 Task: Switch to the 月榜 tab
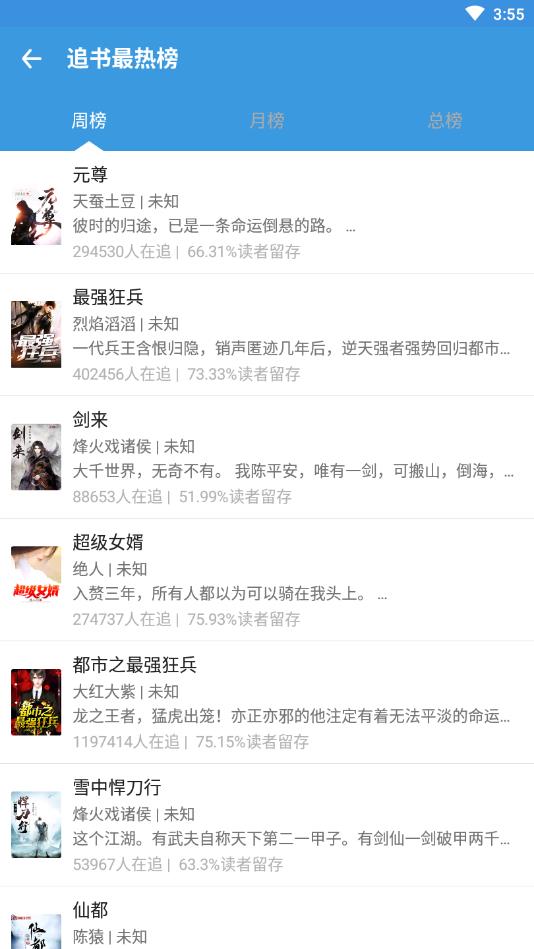point(267,120)
